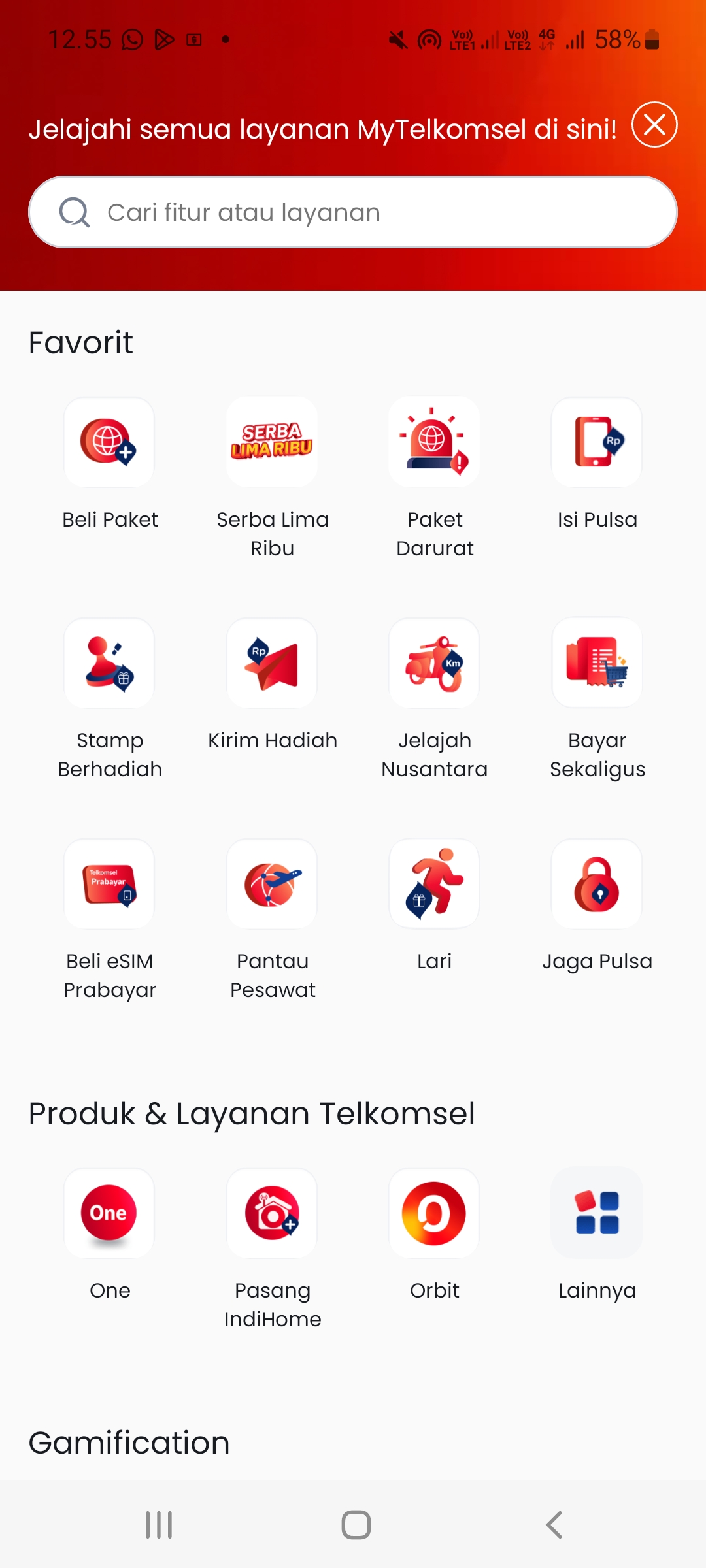Open Jaga Pulsa
The image size is (706, 1568).
[x=597, y=884]
